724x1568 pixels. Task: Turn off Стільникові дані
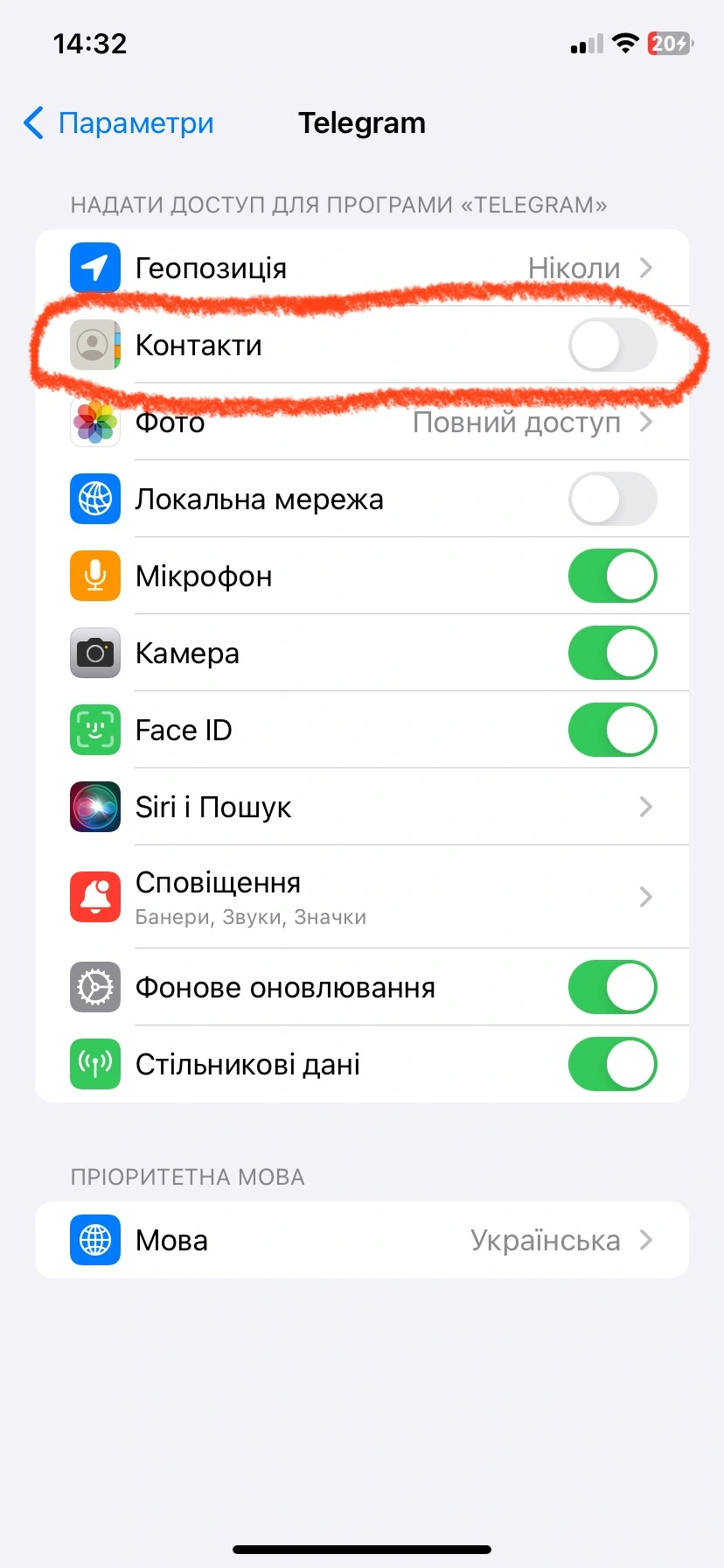[612, 1065]
